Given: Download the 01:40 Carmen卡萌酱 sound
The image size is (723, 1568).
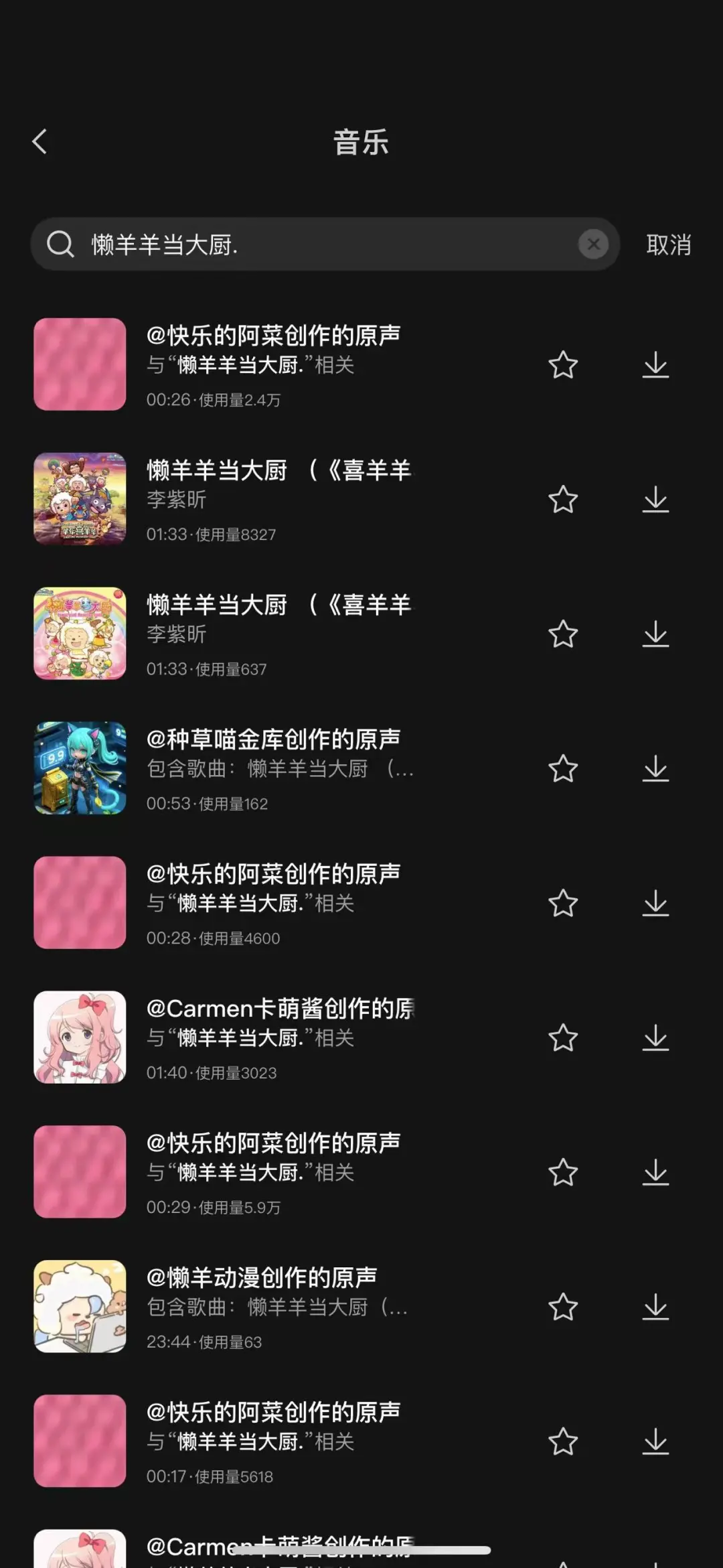Looking at the screenshot, I should tap(655, 1038).
